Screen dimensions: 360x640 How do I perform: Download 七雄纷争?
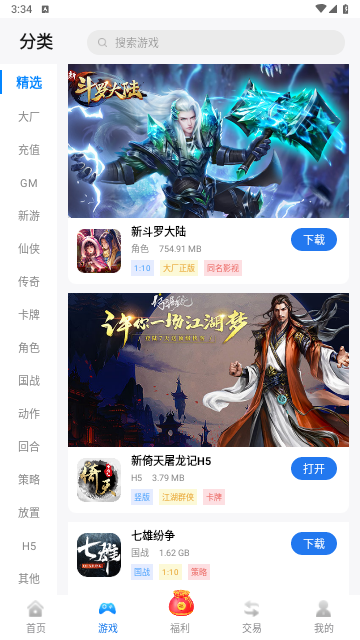pyautogui.click(x=313, y=544)
